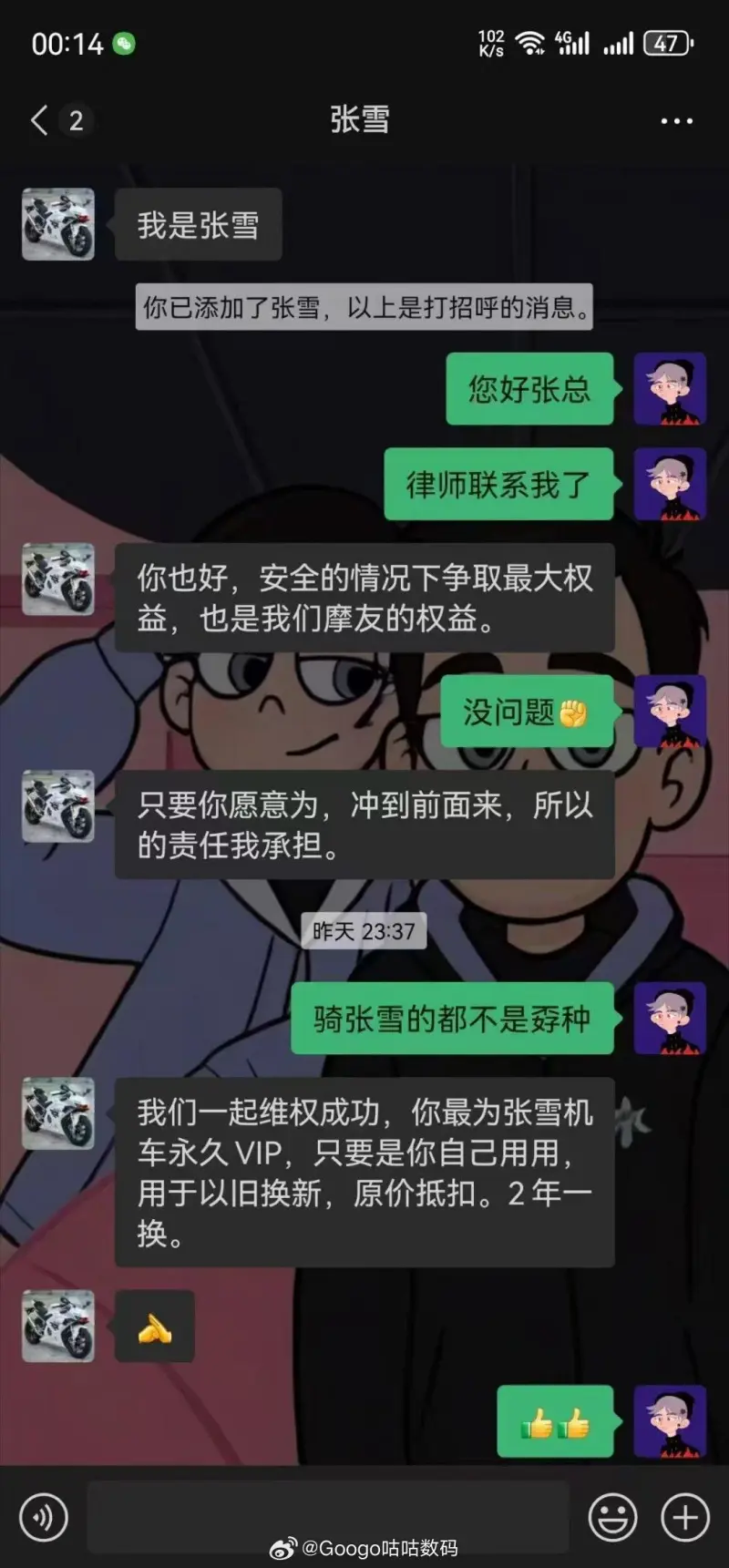Viewport: 729px width, 1568px height.
Task: Go back to the chat list
Action: (x=39, y=120)
